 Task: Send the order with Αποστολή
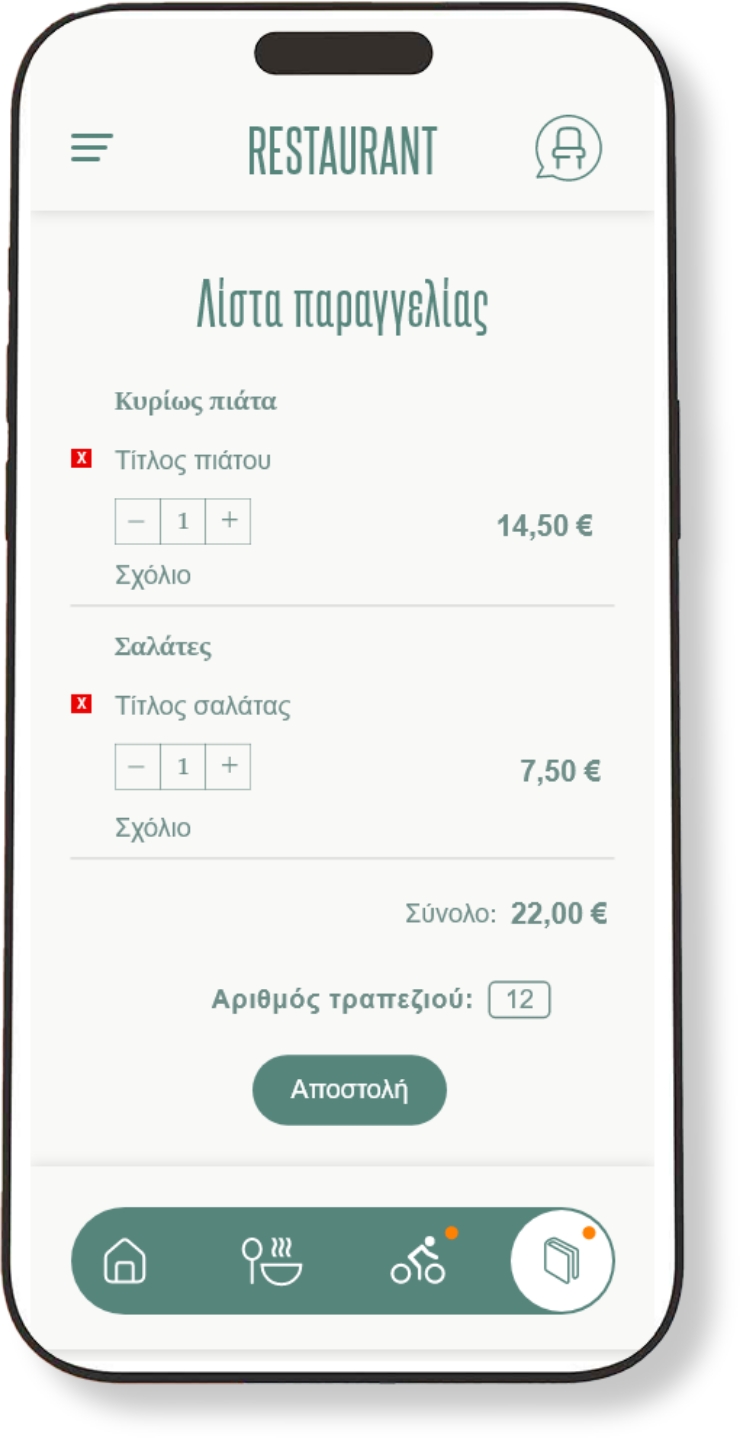coord(349,1090)
